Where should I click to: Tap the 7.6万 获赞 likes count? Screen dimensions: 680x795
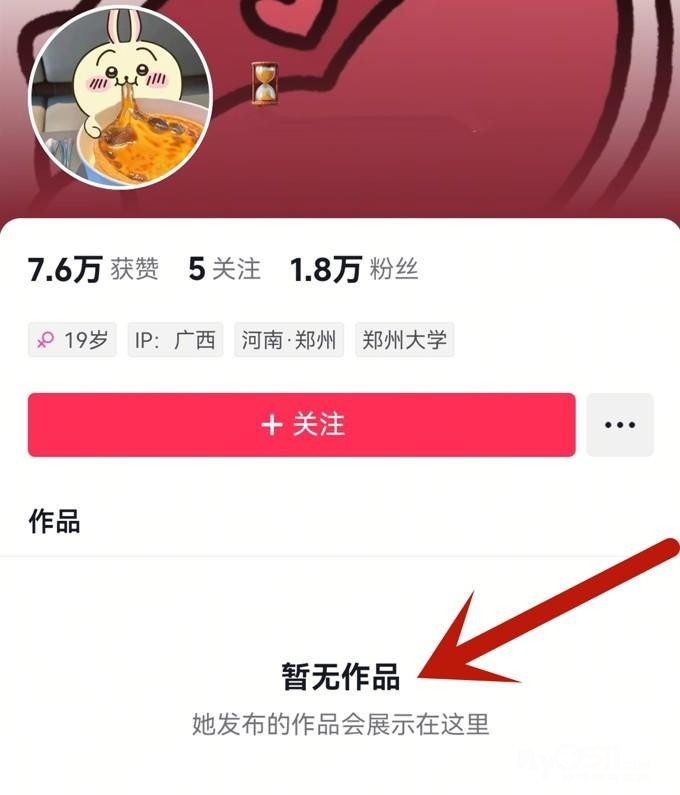(x=93, y=269)
